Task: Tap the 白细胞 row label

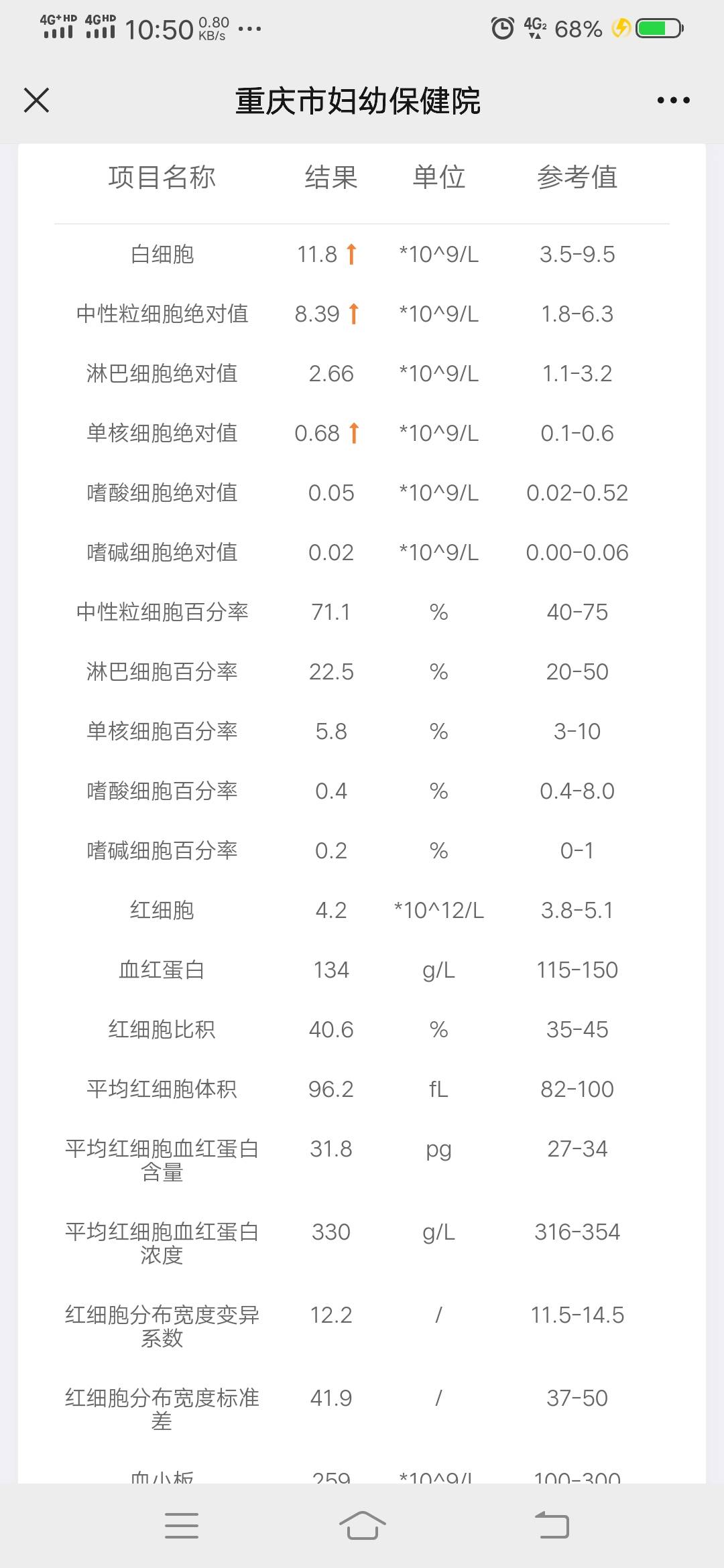Action: [163, 253]
